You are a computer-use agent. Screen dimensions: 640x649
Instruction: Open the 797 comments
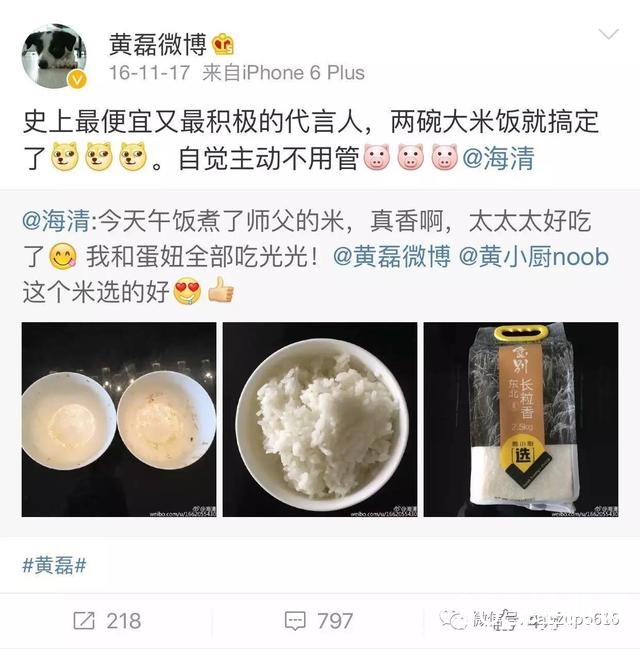pyautogui.click(x=319, y=621)
